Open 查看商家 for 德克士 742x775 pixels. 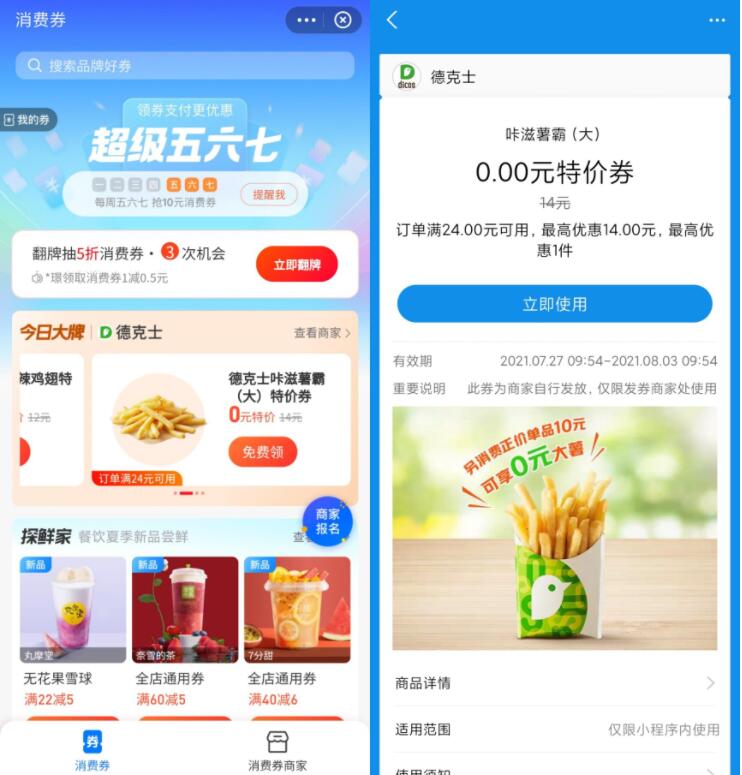322,333
